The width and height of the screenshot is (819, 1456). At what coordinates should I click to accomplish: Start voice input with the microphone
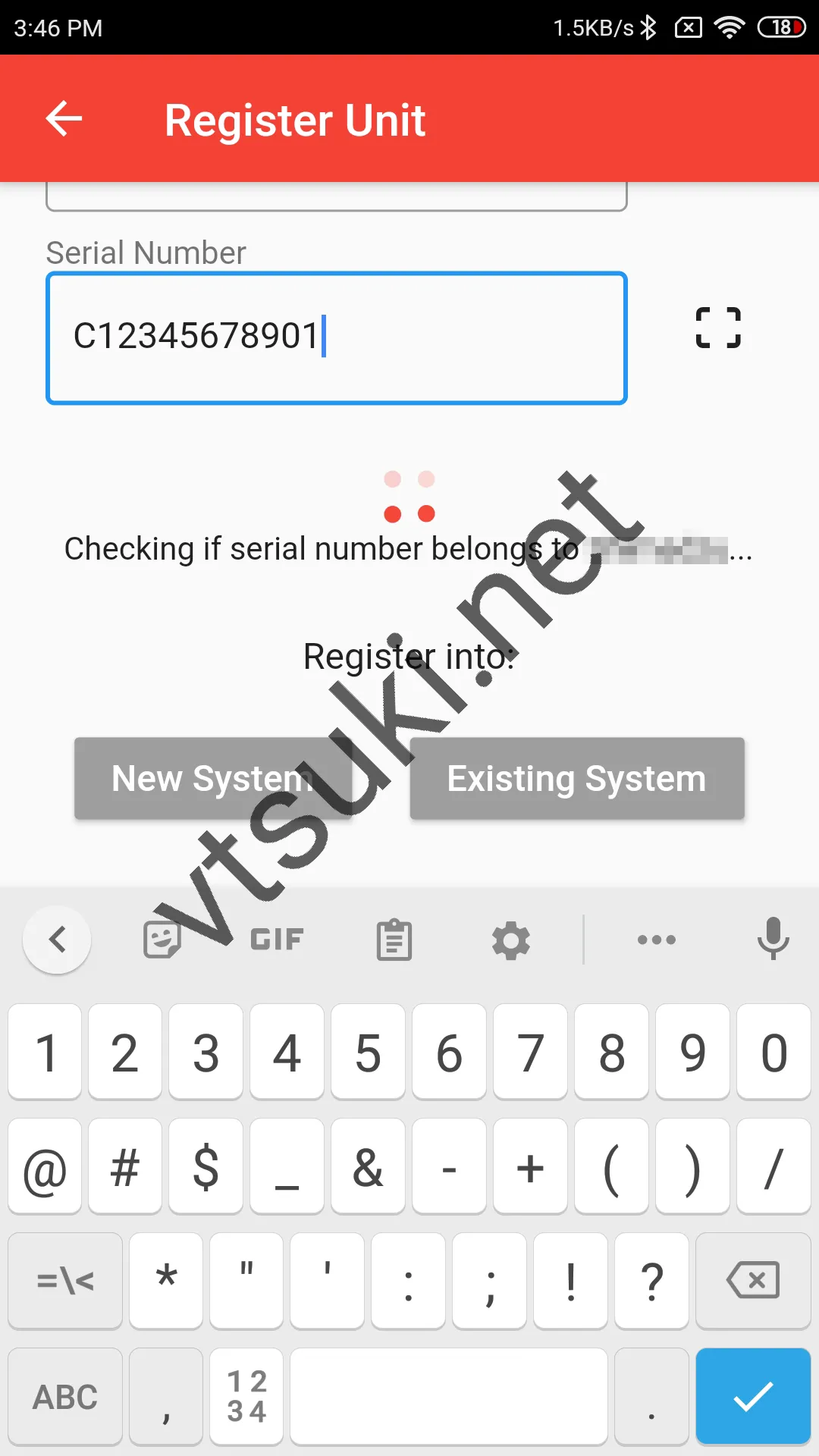(x=773, y=939)
